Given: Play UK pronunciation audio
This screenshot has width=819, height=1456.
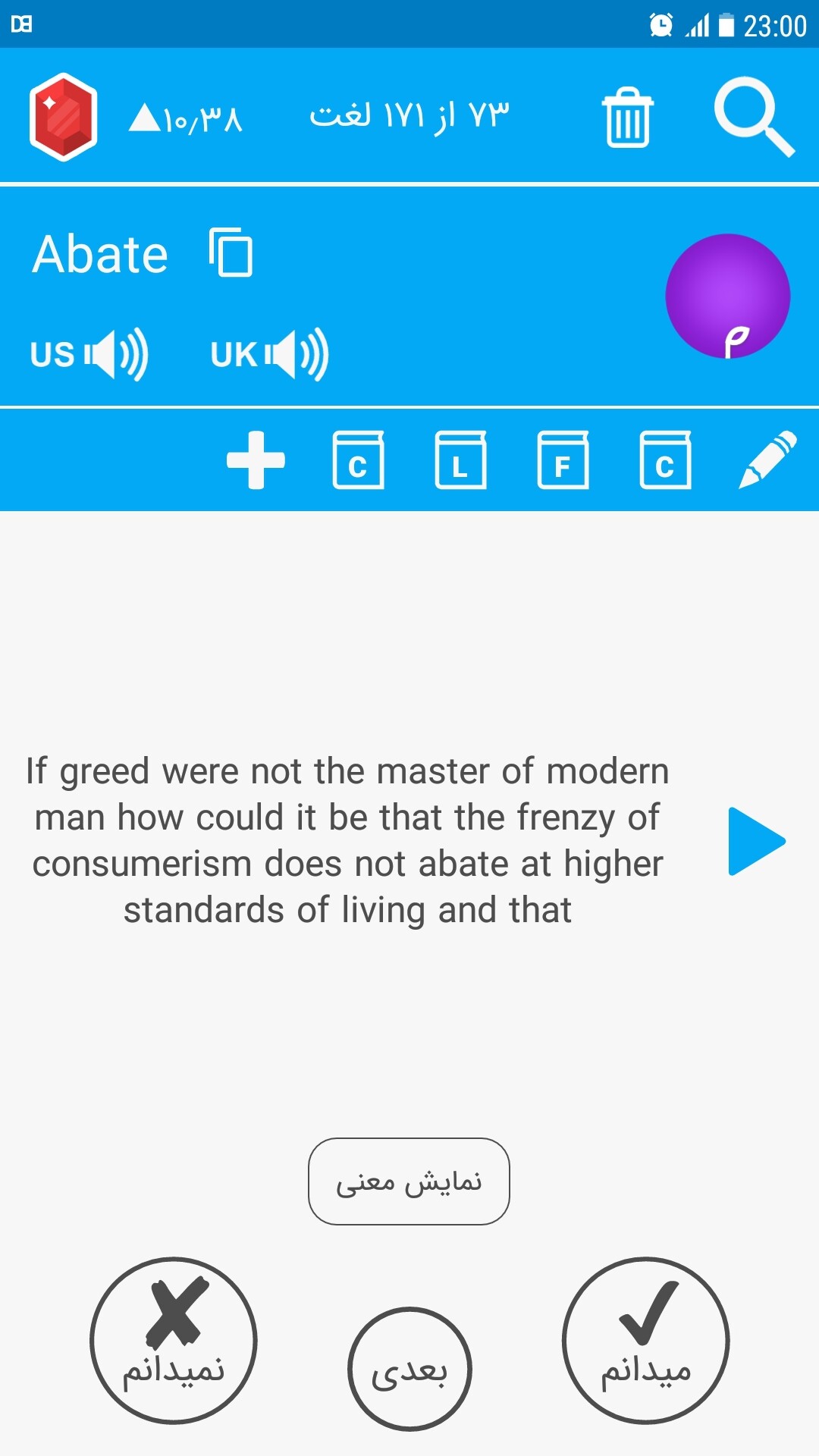Looking at the screenshot, I should click(x=269, y=354).
